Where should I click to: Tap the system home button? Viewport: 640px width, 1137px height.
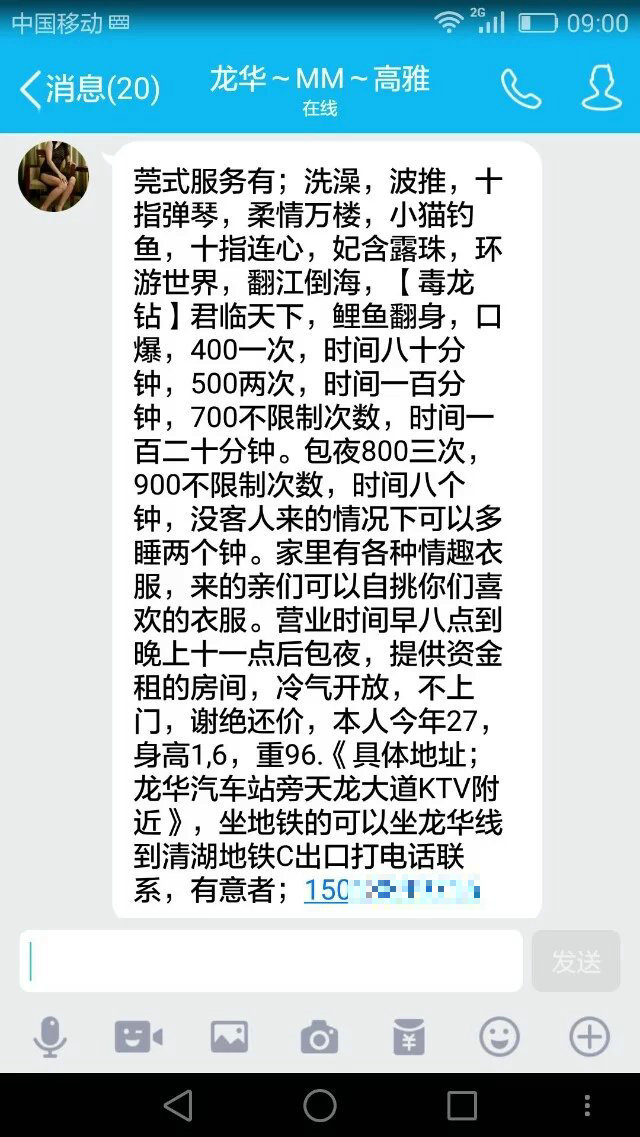[x=320, y=1105]
